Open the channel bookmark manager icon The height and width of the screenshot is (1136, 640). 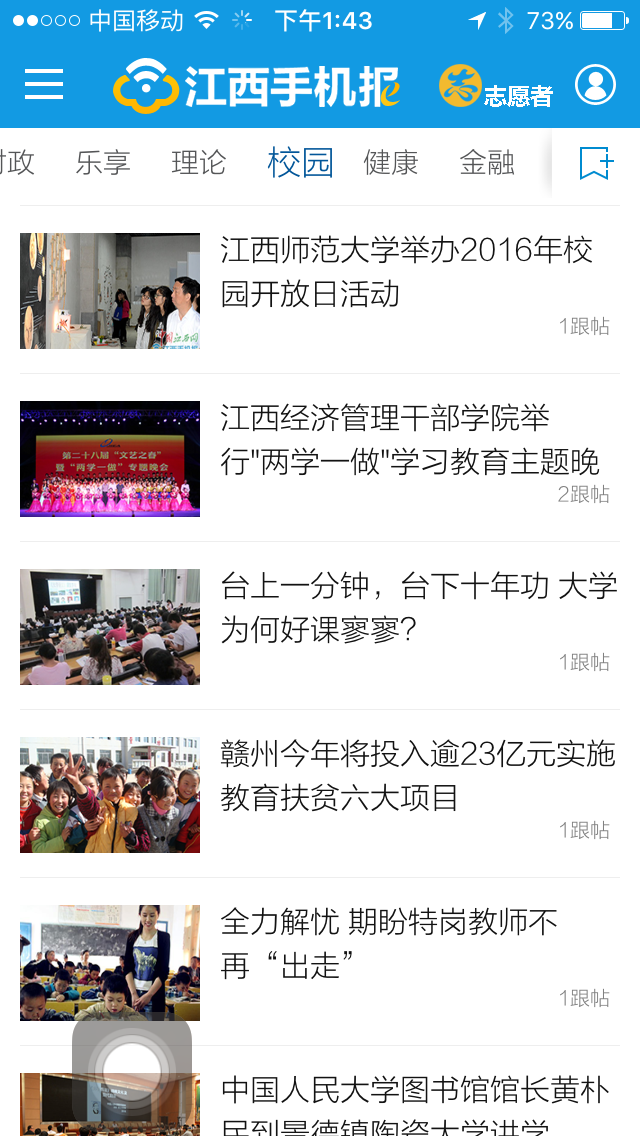[x=596, y=162]
